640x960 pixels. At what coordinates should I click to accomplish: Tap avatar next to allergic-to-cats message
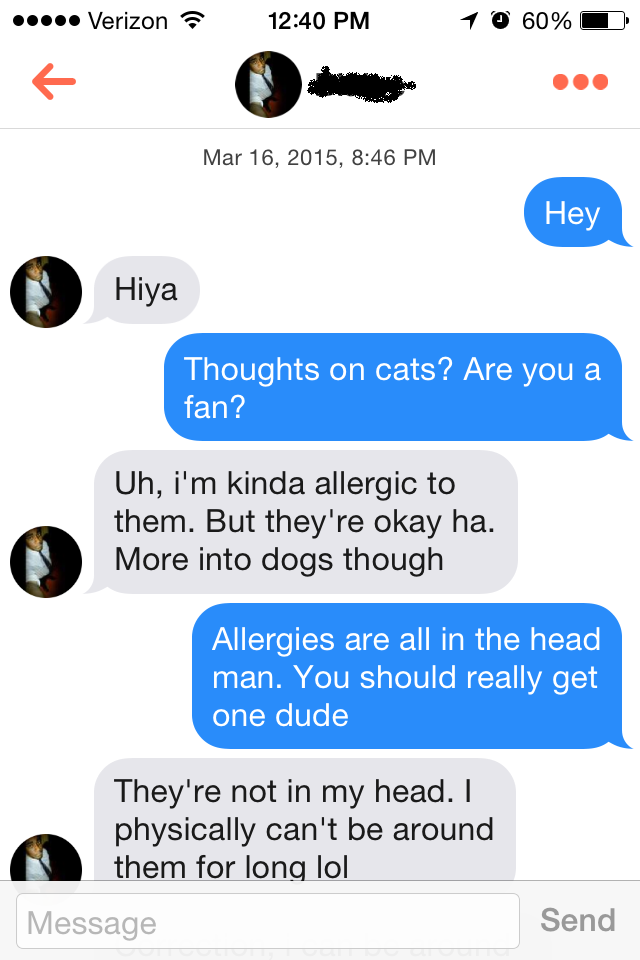46,561
